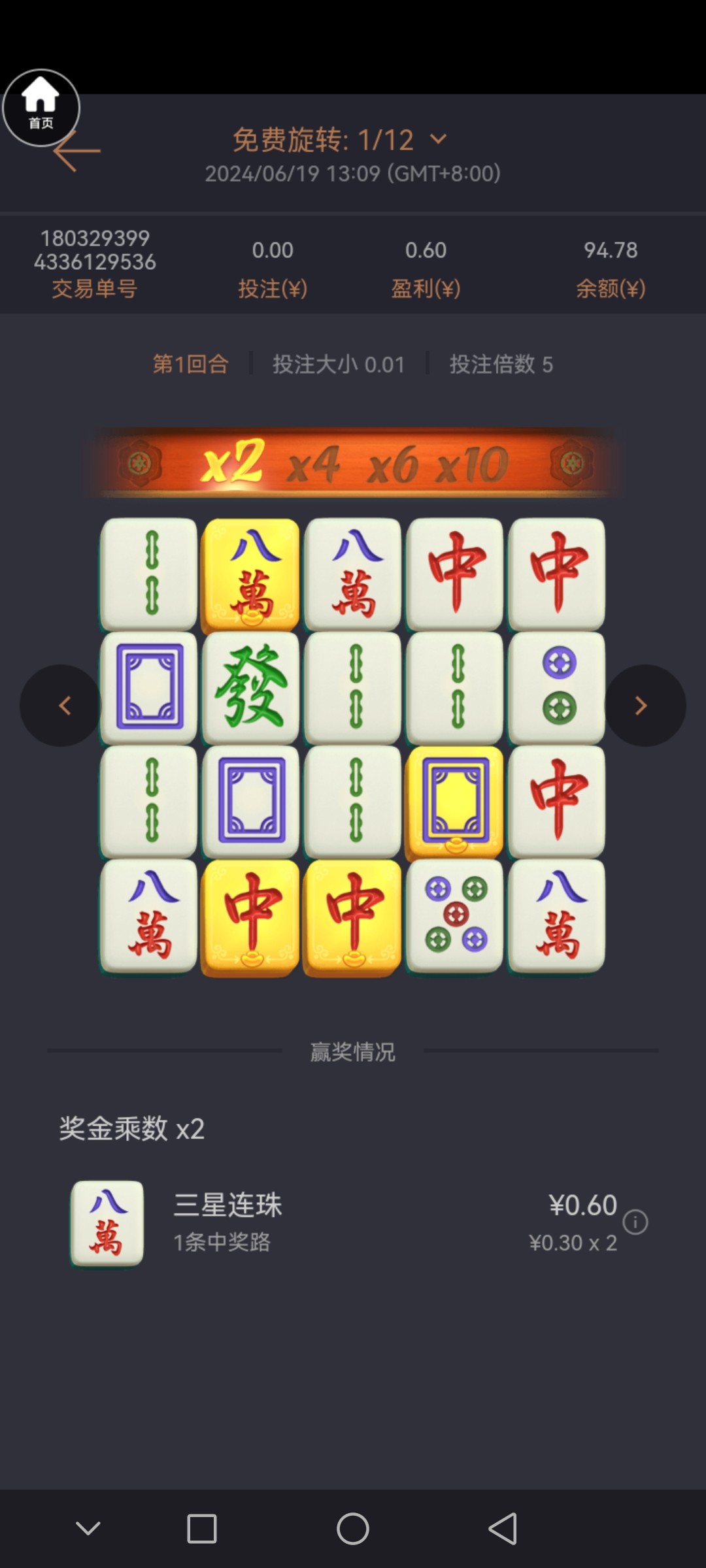Tap the 首页 home button
706x1568 pixels.
(x=41, y=106)
